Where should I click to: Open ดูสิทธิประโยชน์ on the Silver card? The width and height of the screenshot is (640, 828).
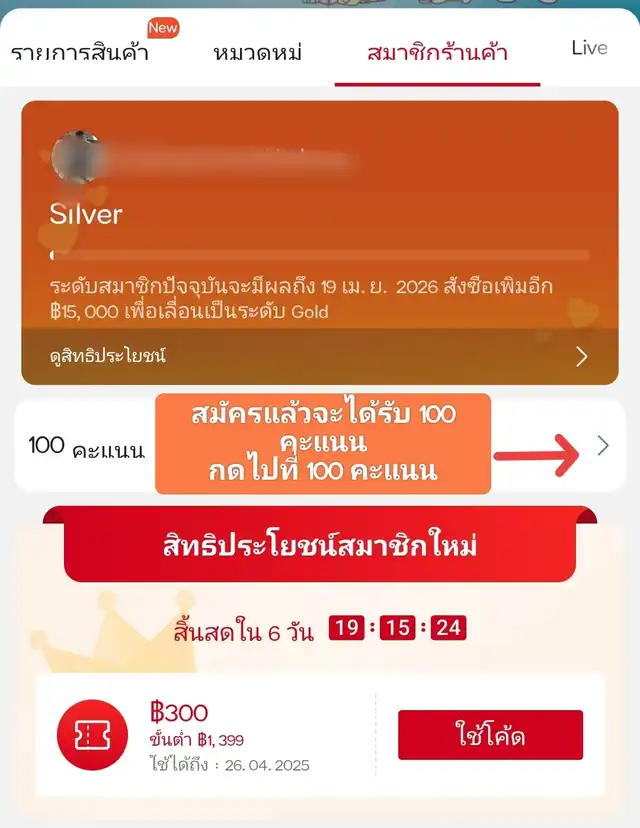coord(319,356)
